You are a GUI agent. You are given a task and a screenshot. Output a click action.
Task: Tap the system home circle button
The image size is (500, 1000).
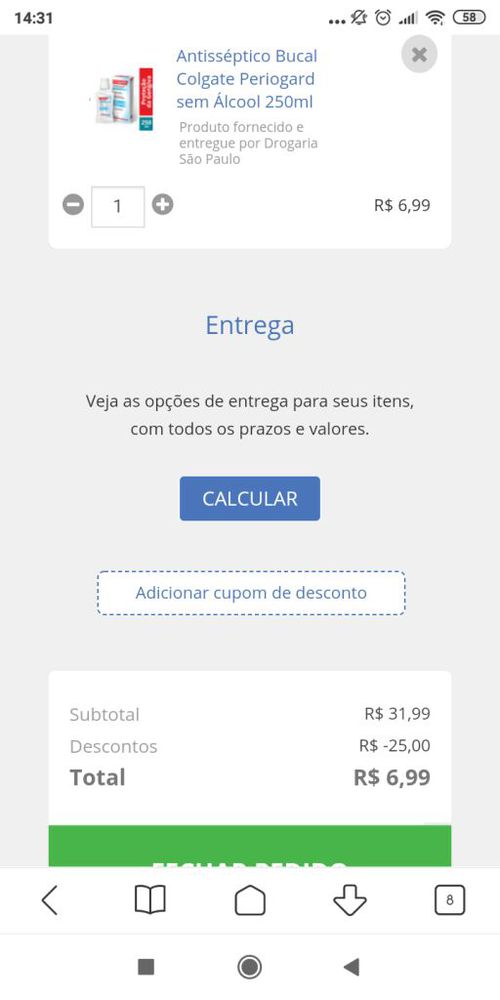pos(249,967)
